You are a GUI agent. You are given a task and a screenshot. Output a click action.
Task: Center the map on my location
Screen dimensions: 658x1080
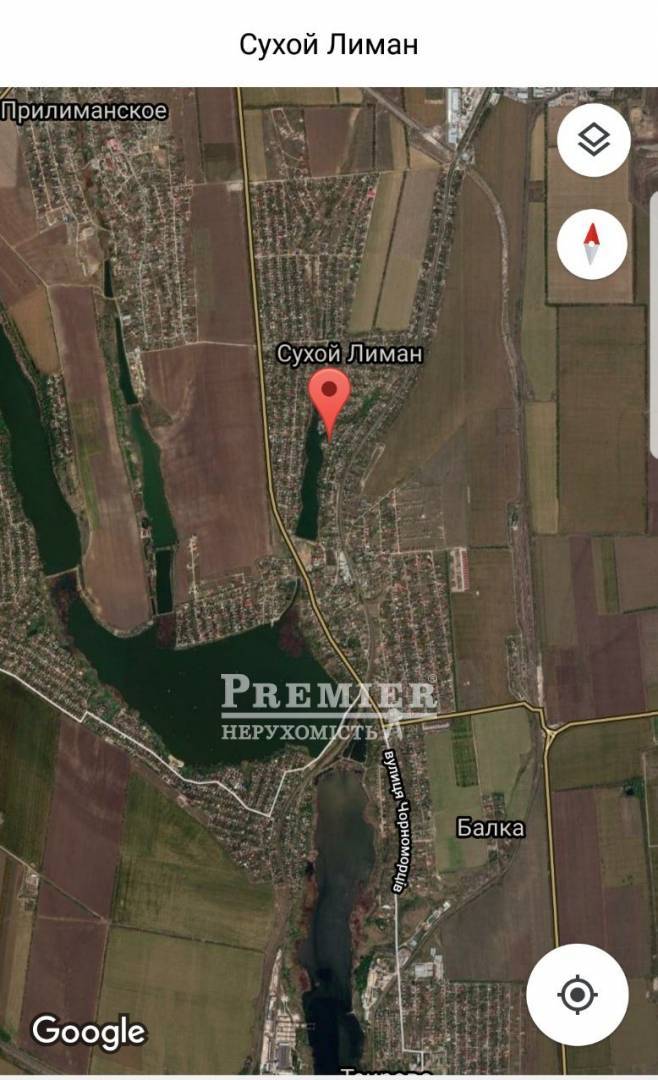tap(577, 994)
